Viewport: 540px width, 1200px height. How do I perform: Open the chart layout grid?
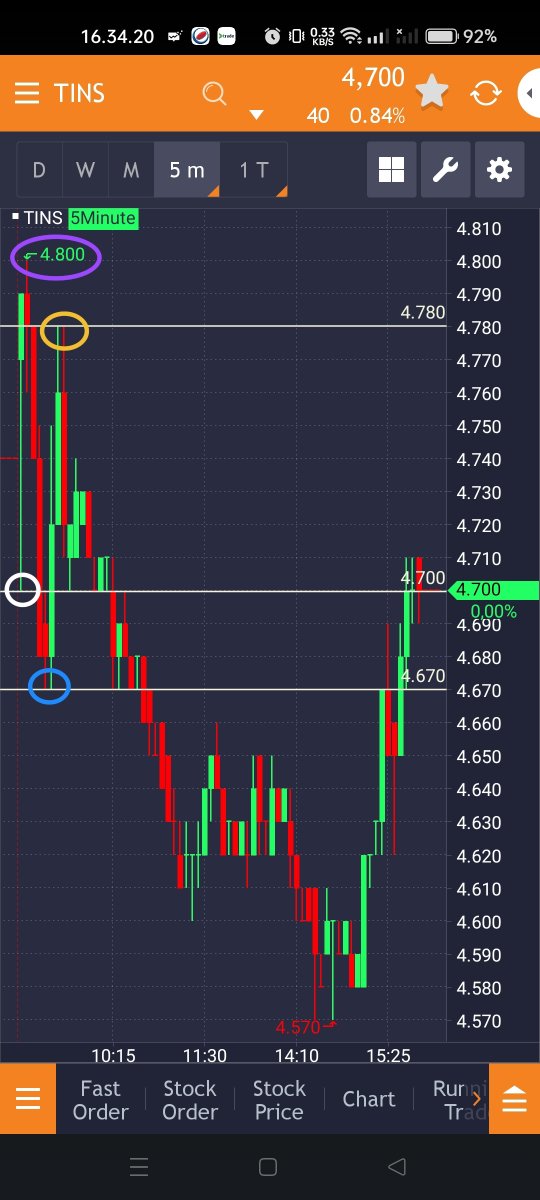point(391,170)
